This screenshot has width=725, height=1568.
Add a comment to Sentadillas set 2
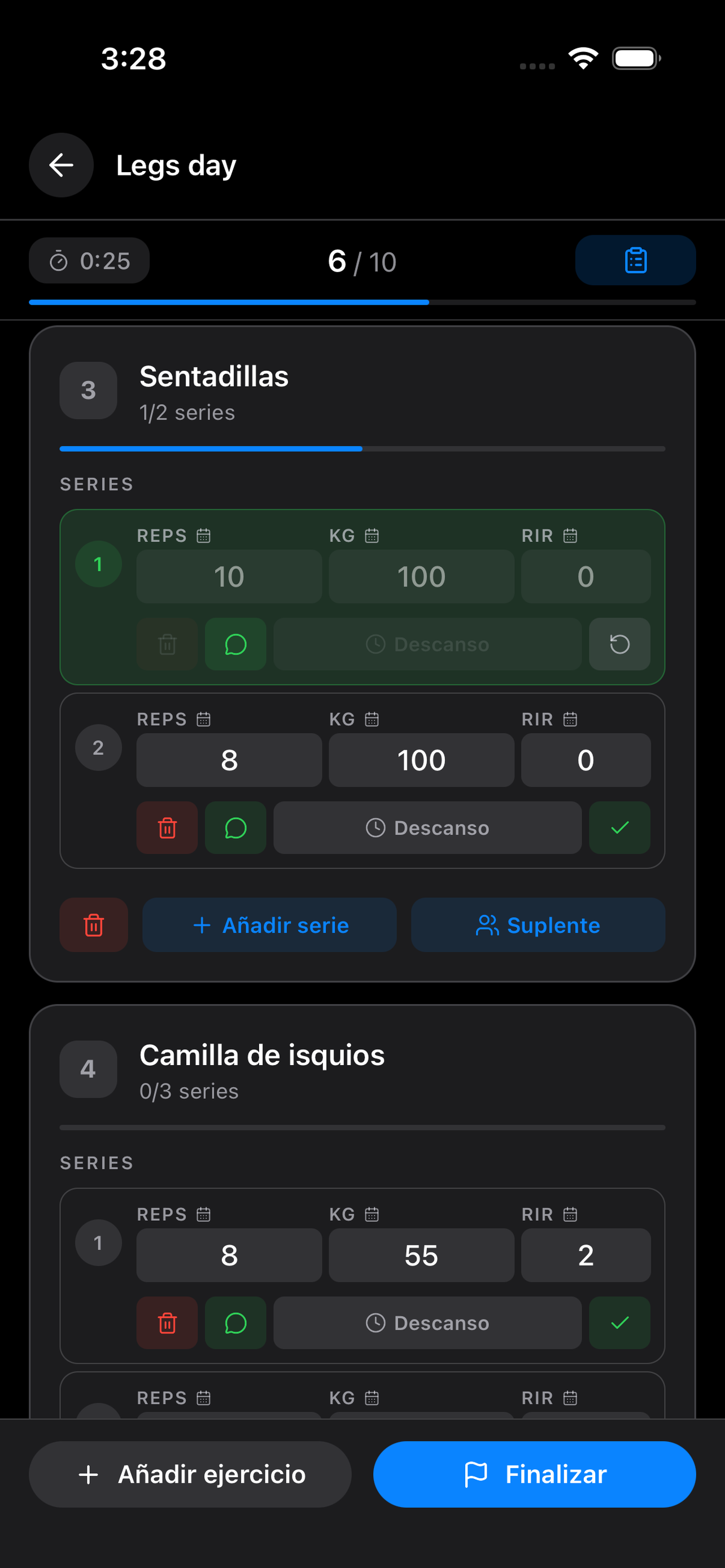pyautogui.click(x=235, y=828)
